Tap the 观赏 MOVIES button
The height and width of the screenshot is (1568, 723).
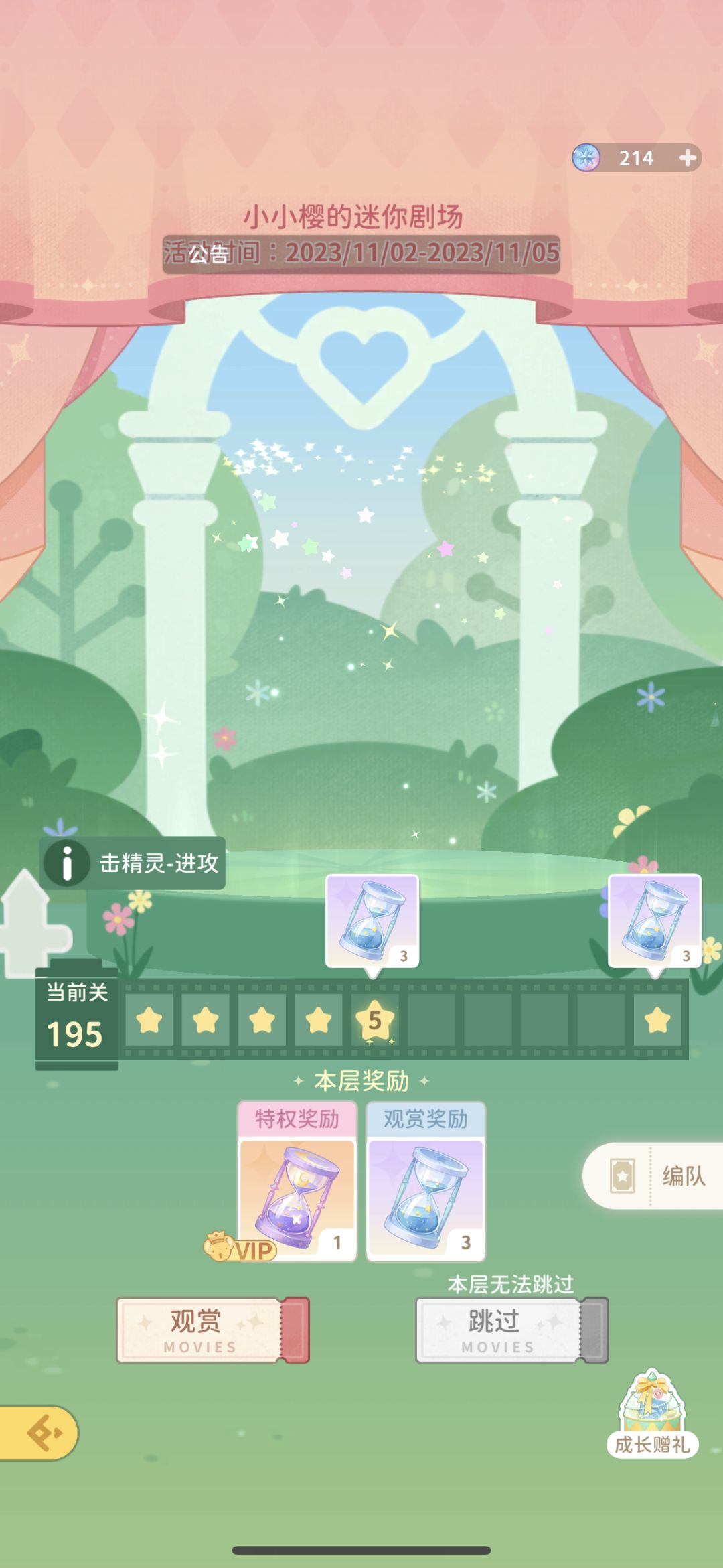click(x=213, y=1330)
